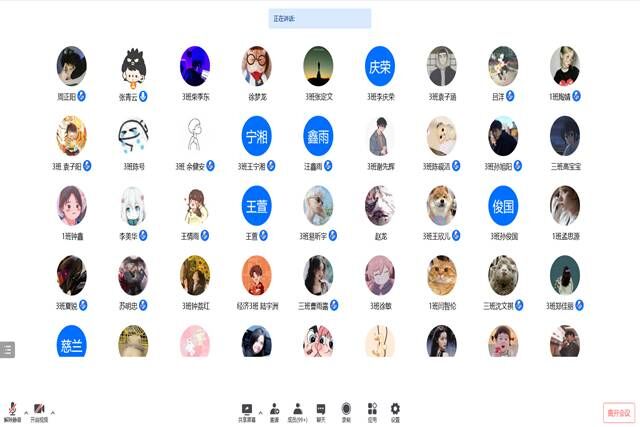Select participant 赵龙
The height and width of the screenshot is (427, 640).
click(x=379, y=205)
